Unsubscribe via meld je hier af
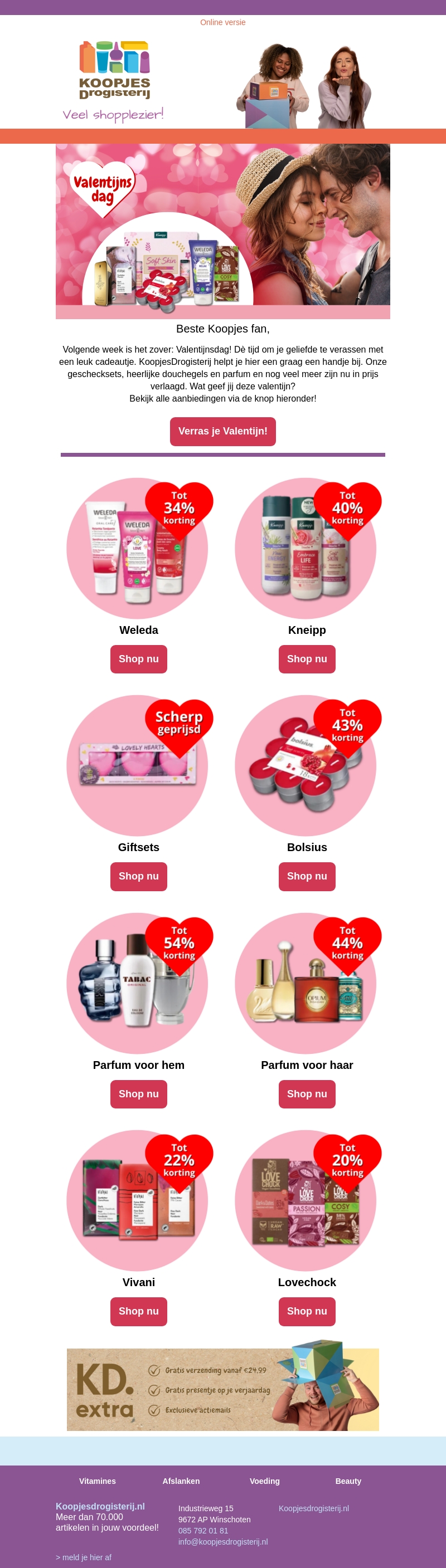The height and width of the screenshot is (1568, 446). tap(84, 1557)
